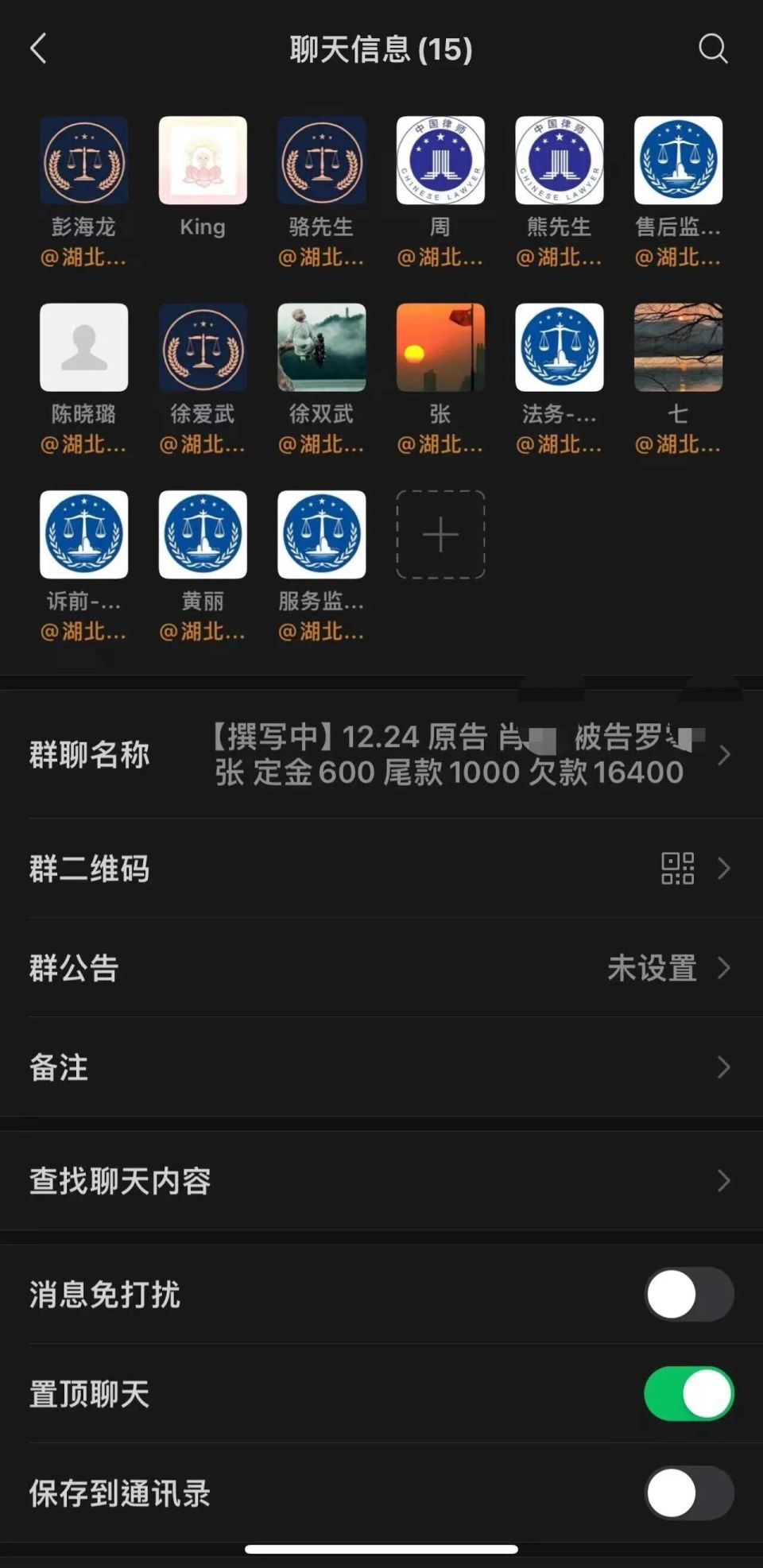Expand the 群公告 announcement row
The image size is (763, 1568).
tap(381, 969)
